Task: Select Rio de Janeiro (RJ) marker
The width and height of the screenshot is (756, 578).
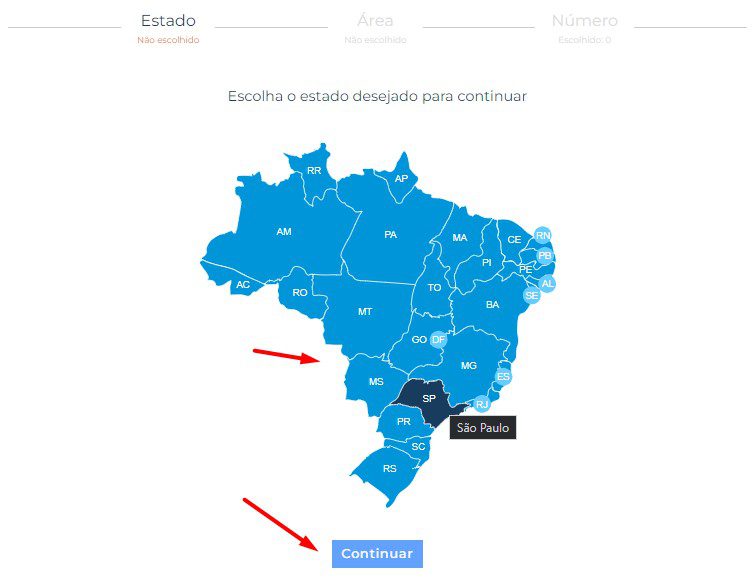Action: tap(482, 404)
